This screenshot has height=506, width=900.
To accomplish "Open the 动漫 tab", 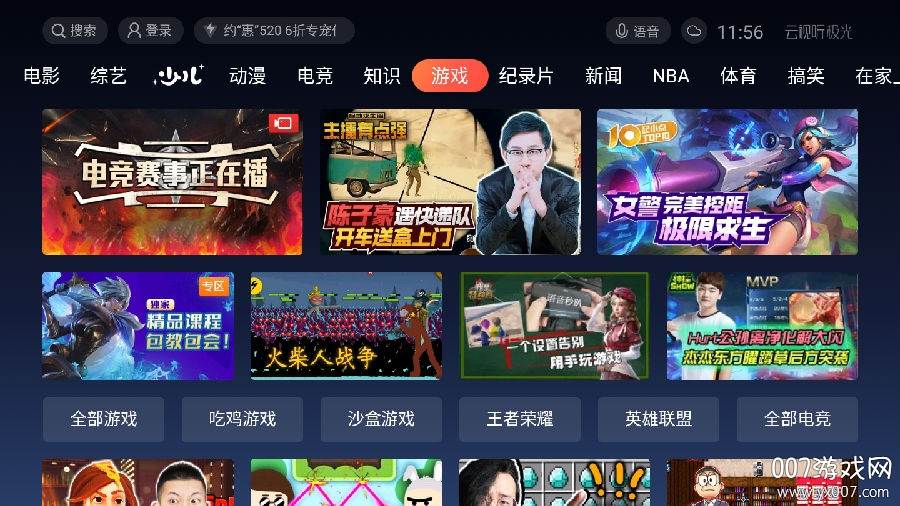I will pyautogui.click(x=247, y=76).
